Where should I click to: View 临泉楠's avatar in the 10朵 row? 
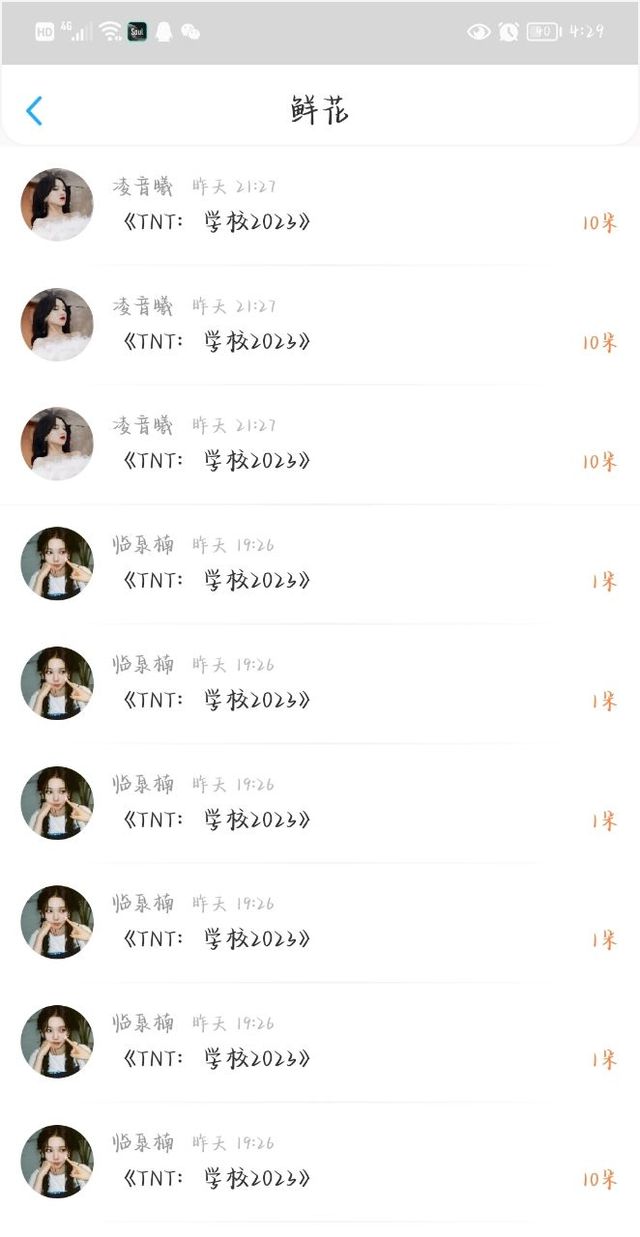57,1161
